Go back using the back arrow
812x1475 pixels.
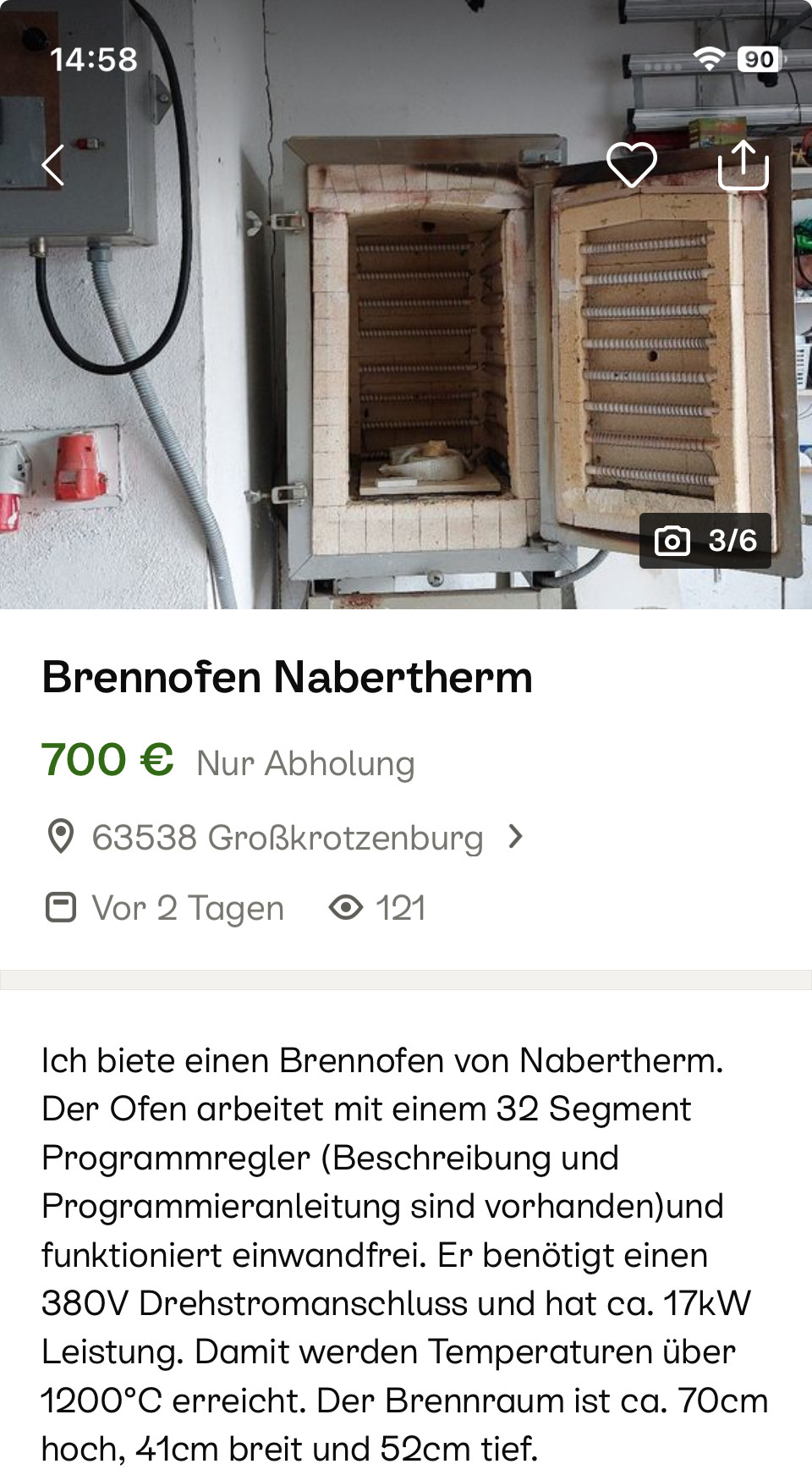pos(53,165)
